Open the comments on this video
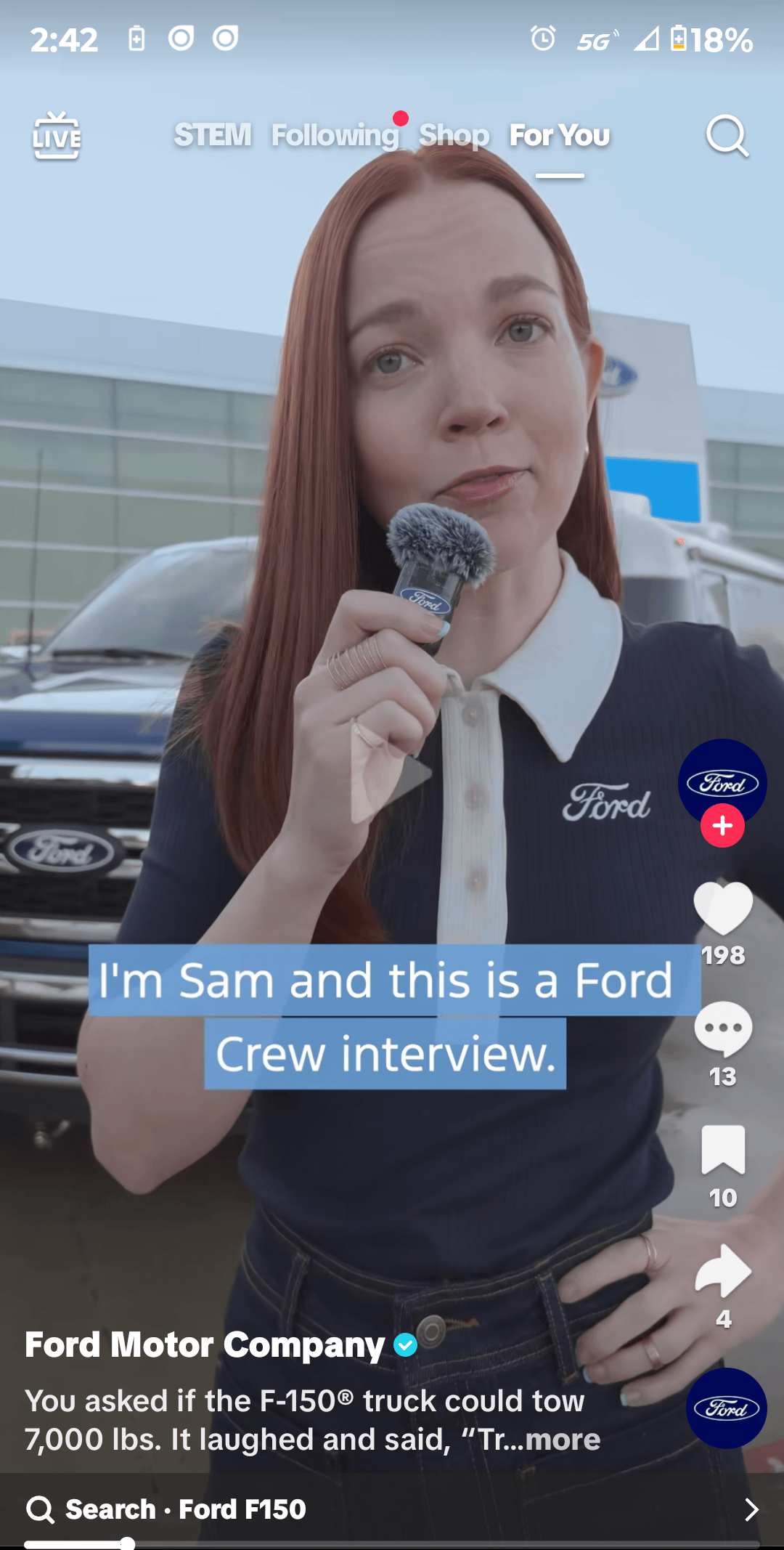This screenshot has width=784, height=1550. (723, 1029)
